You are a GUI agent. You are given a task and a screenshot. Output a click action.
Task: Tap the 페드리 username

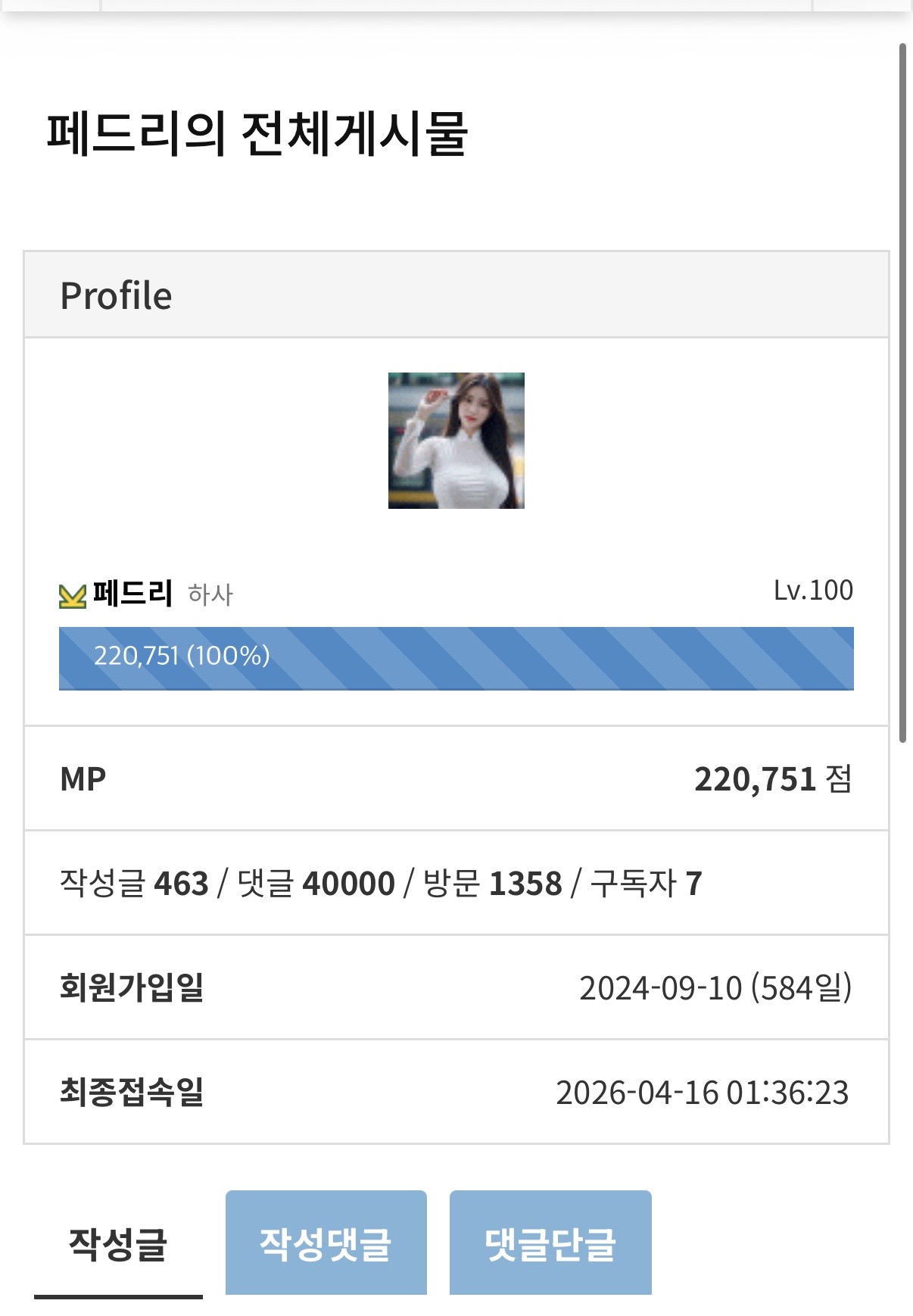132,593
